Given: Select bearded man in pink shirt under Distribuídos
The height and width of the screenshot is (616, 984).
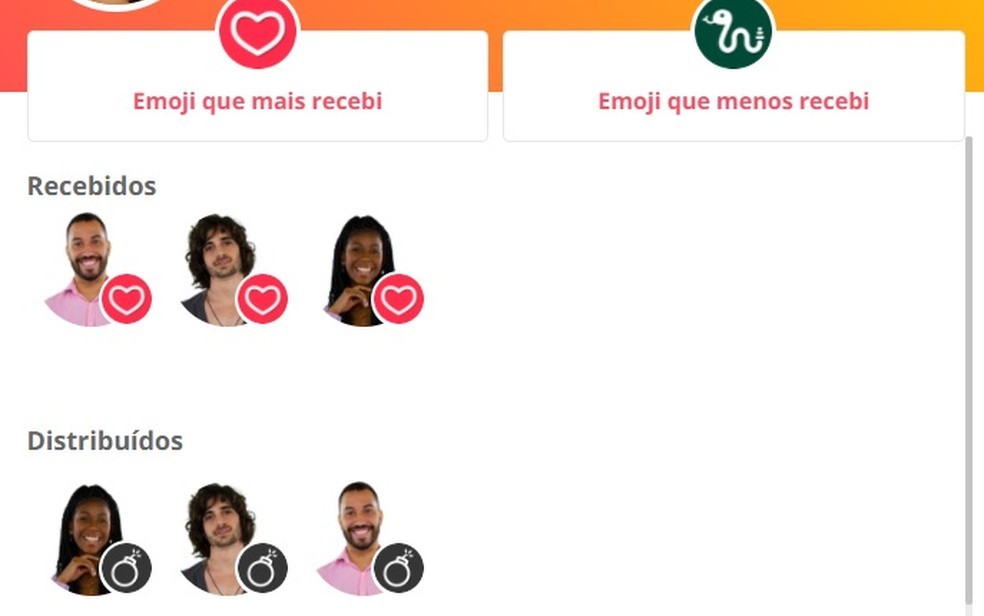Looking at the screenshot, I should point(358,539).
